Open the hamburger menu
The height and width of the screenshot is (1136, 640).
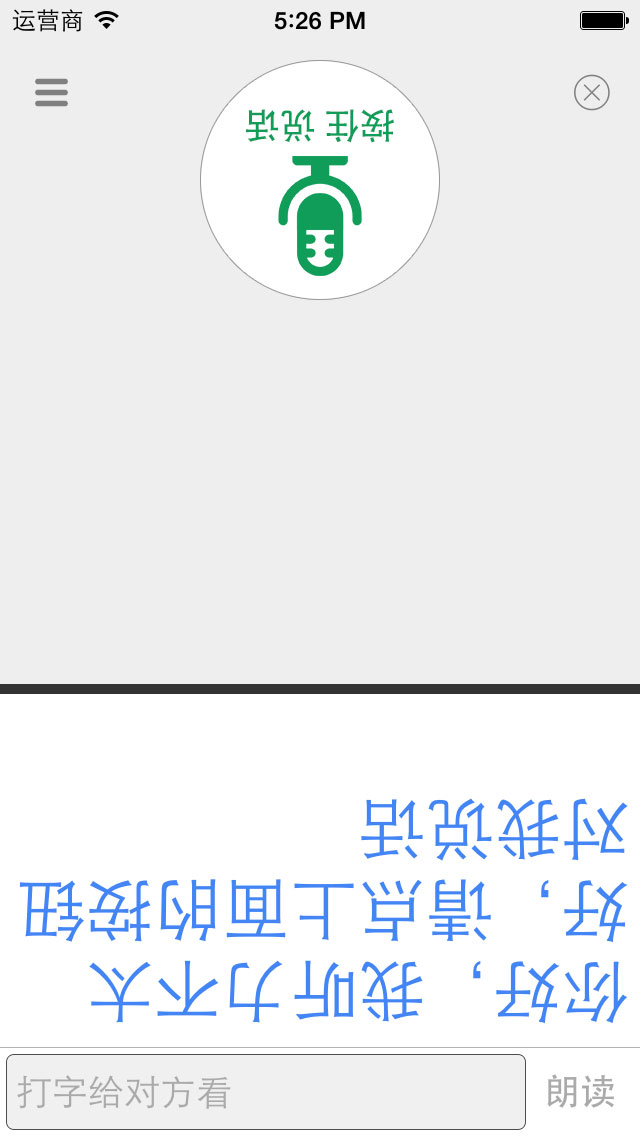coord(51,92)
